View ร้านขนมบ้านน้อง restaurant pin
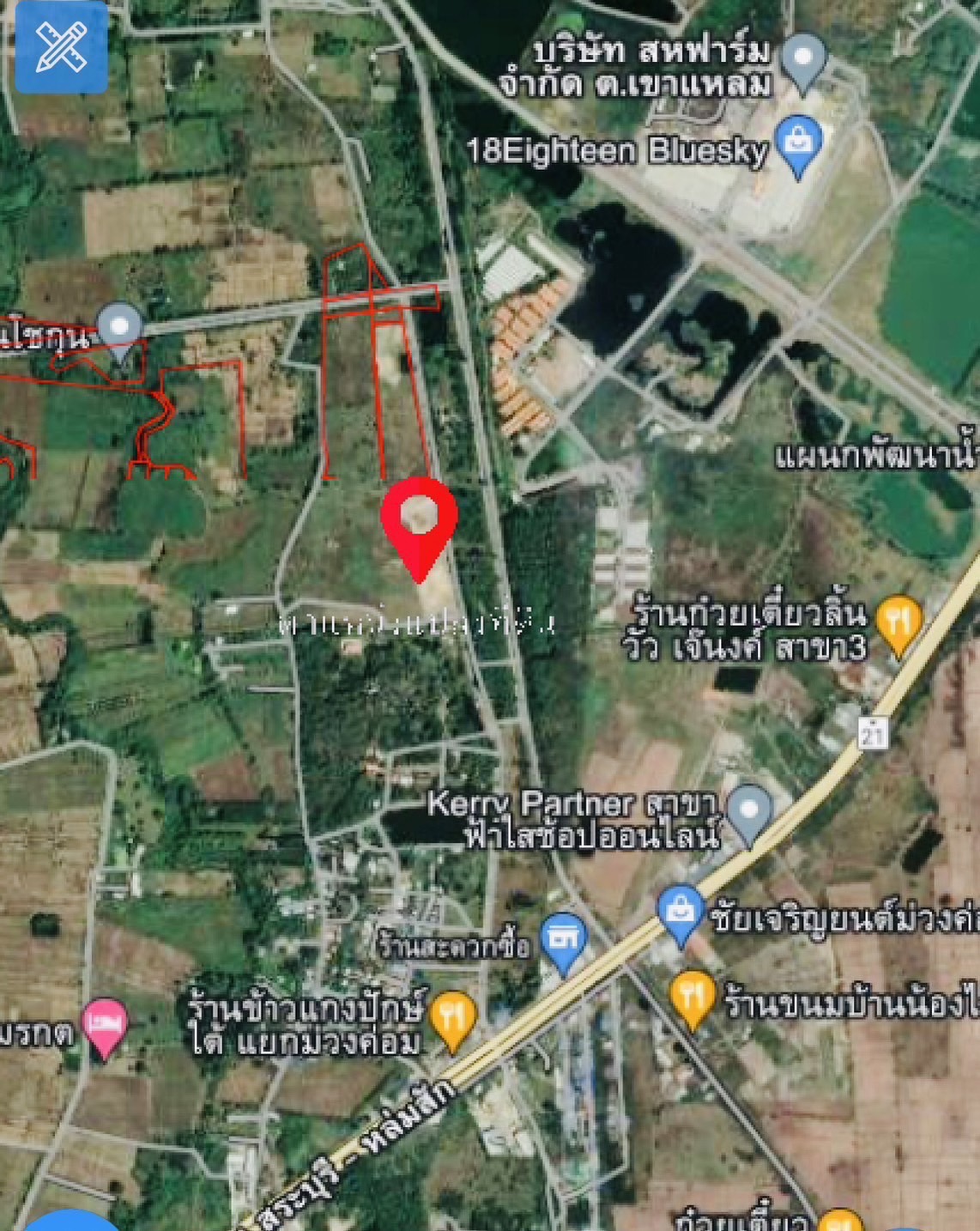Image resolution: width=980 pixels, height=1231 pixels. pos(692,998)
